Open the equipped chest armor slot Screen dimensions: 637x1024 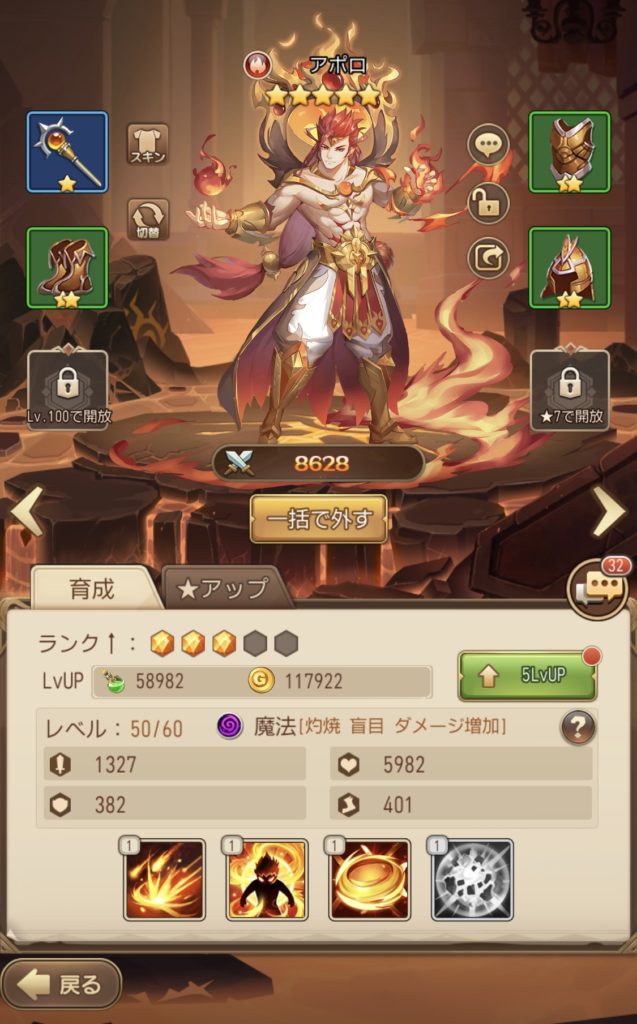pyautogui.click(x=569, y=152)
